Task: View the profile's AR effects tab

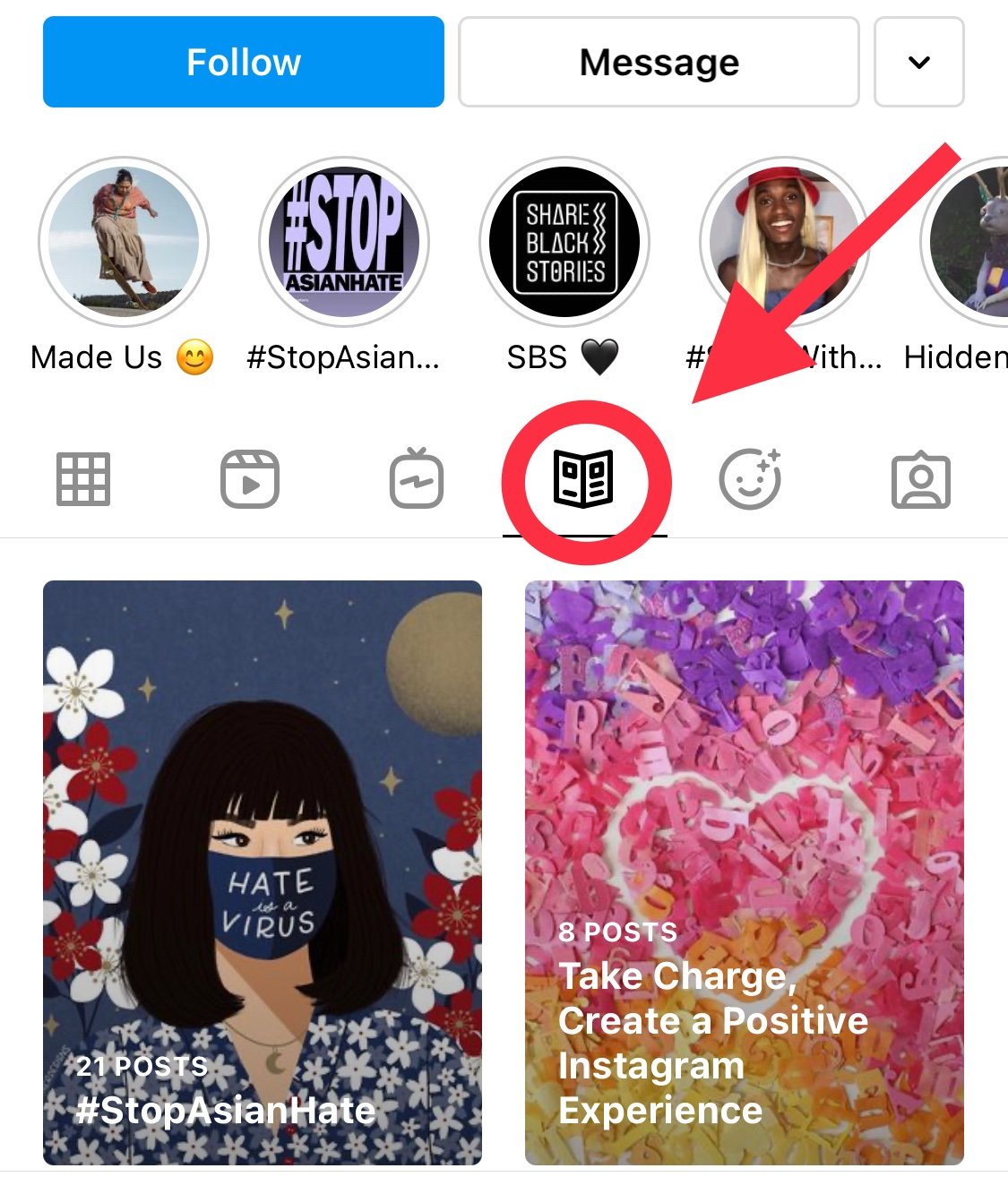Action: 753,481
